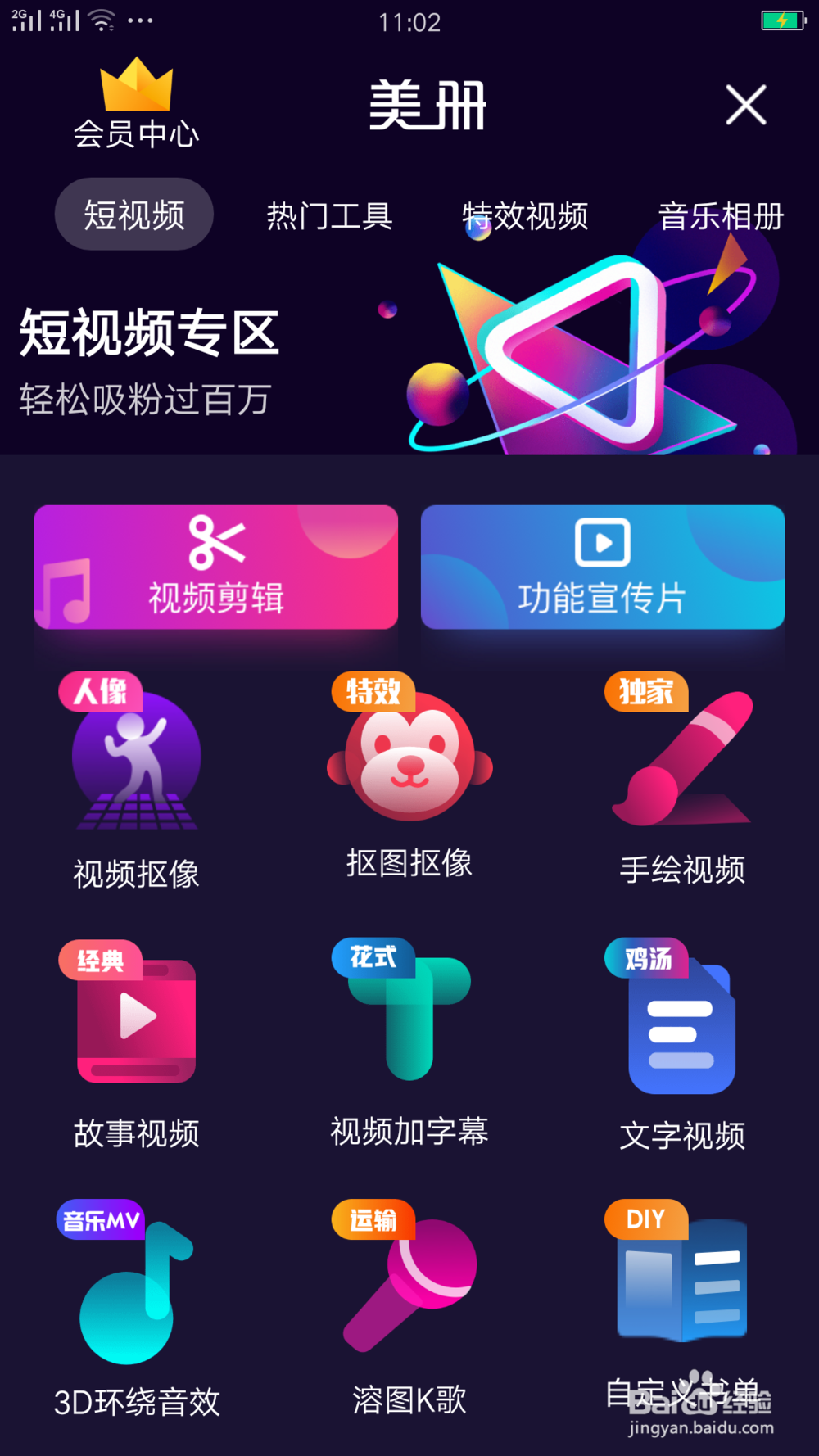Open the 视频剪辑 editing panel
The height and width of the screenshot is (1456, 819).
pos(216,567)
